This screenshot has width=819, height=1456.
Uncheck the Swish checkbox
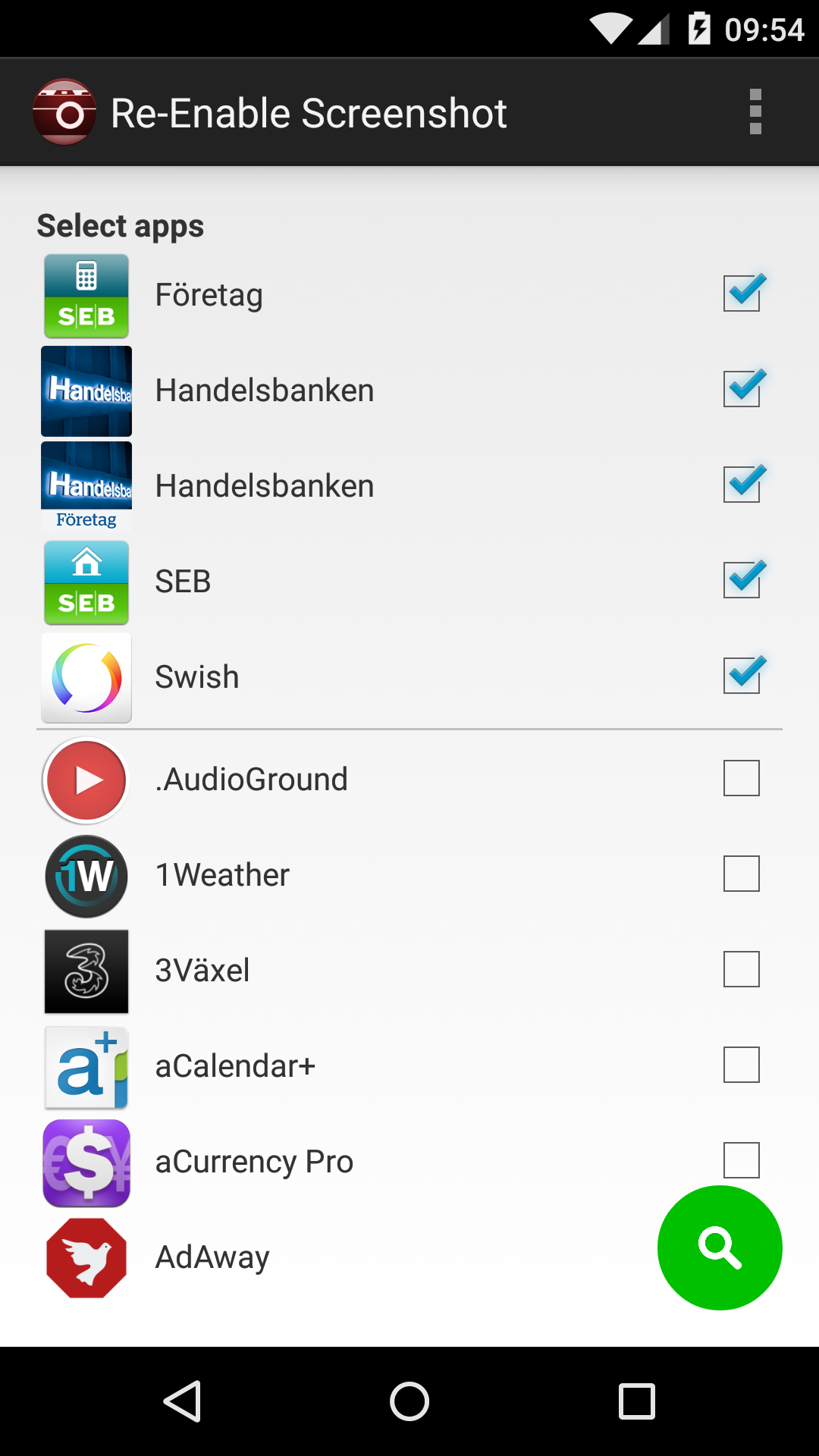742,676
